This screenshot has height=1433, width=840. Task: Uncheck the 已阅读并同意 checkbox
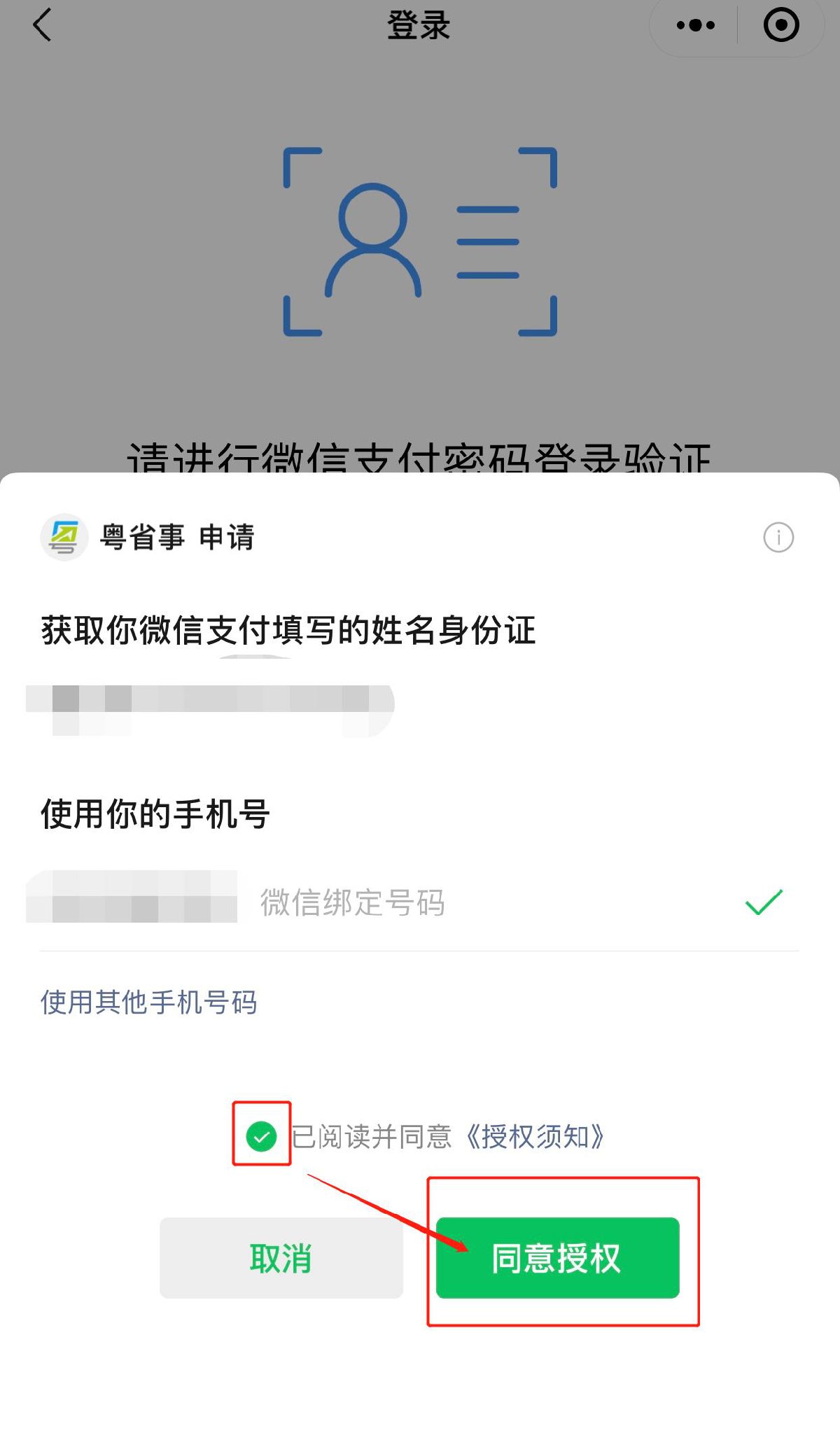[x=262, y=1136]
